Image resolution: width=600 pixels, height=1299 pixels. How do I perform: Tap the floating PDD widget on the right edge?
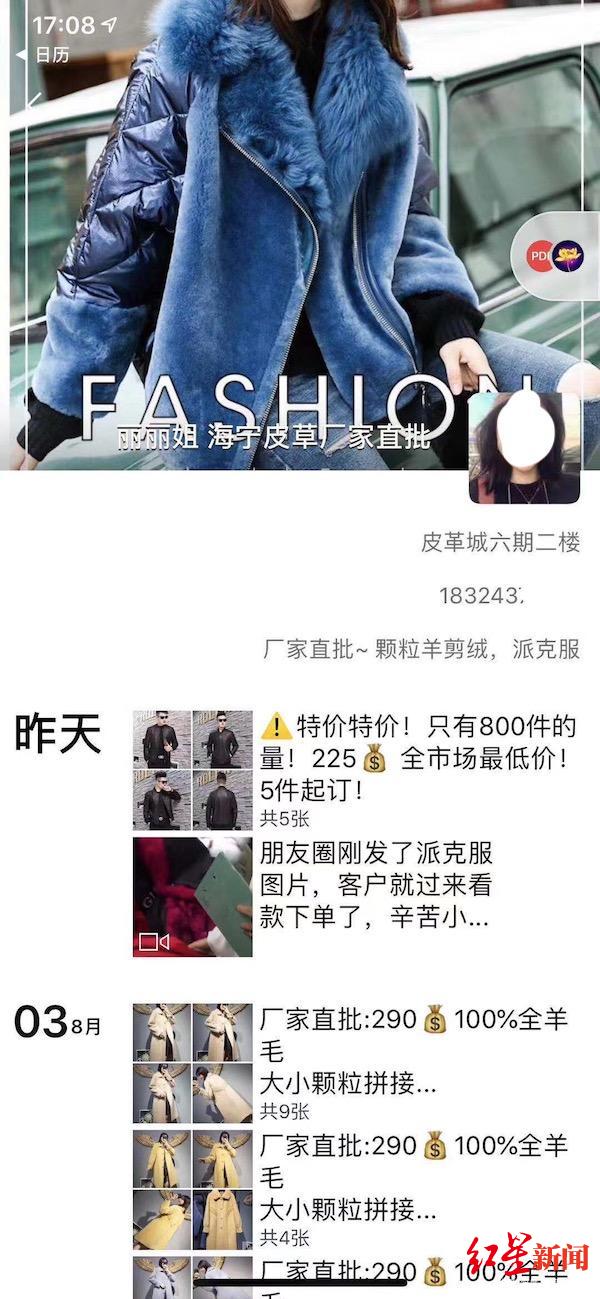tap(555, 255)
